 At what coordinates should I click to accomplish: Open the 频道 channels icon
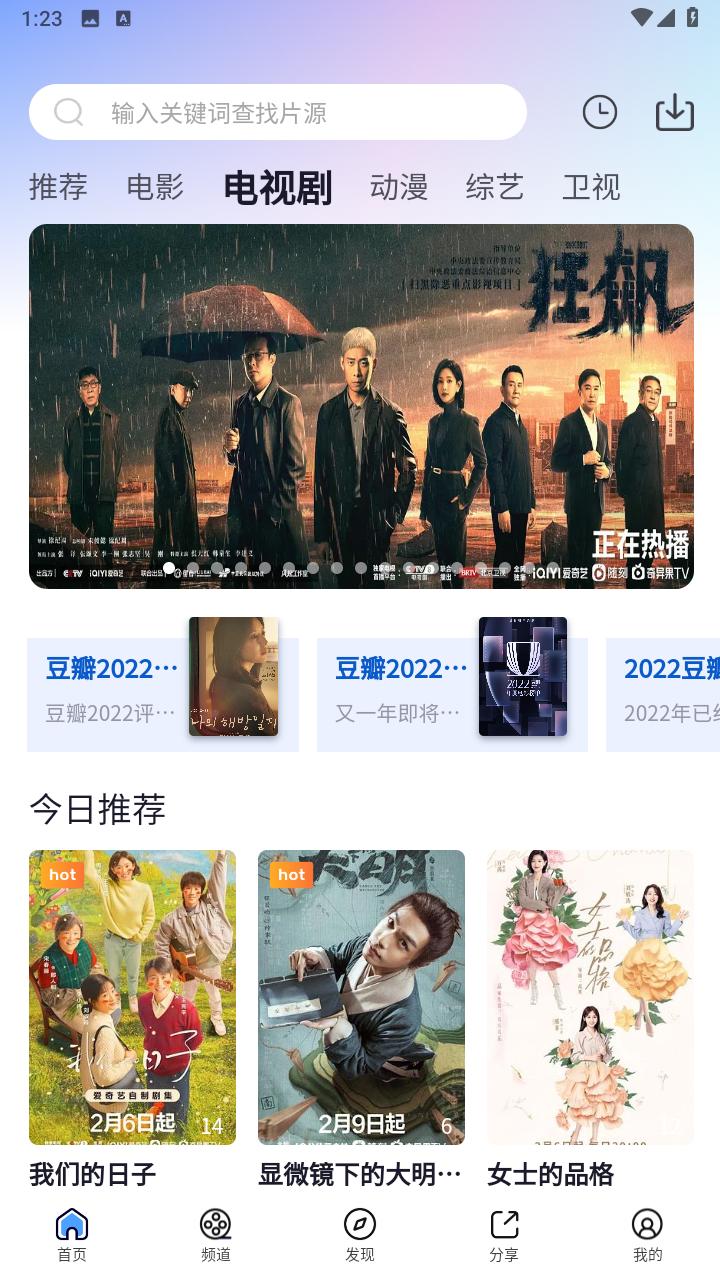[x=216, y=1222]
